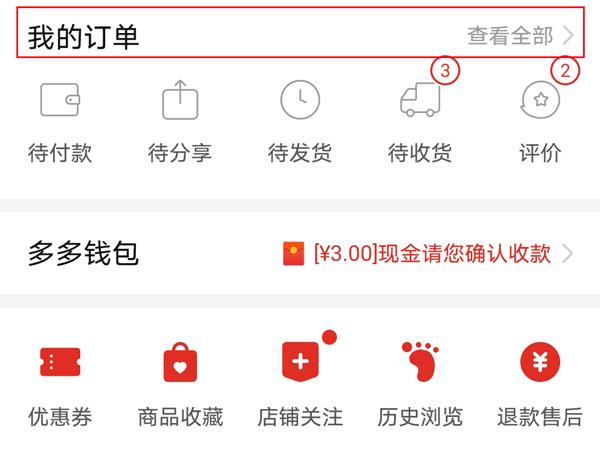This screenshot has height=450, width=600.
Task: Open 多多钱包 wallet row
Action: (x=300, y=254)
